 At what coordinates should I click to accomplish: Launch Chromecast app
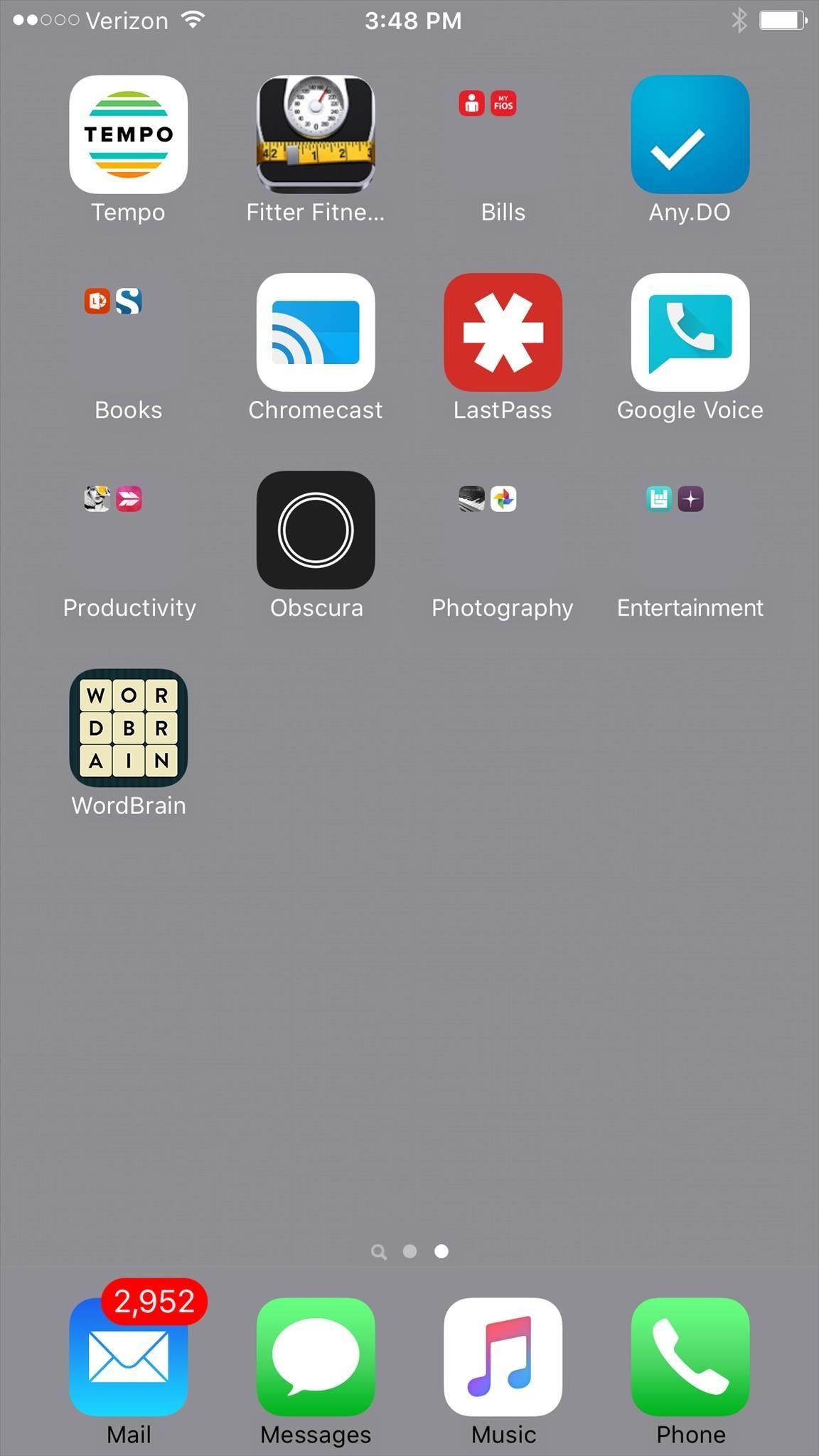[x=316, y=332]
